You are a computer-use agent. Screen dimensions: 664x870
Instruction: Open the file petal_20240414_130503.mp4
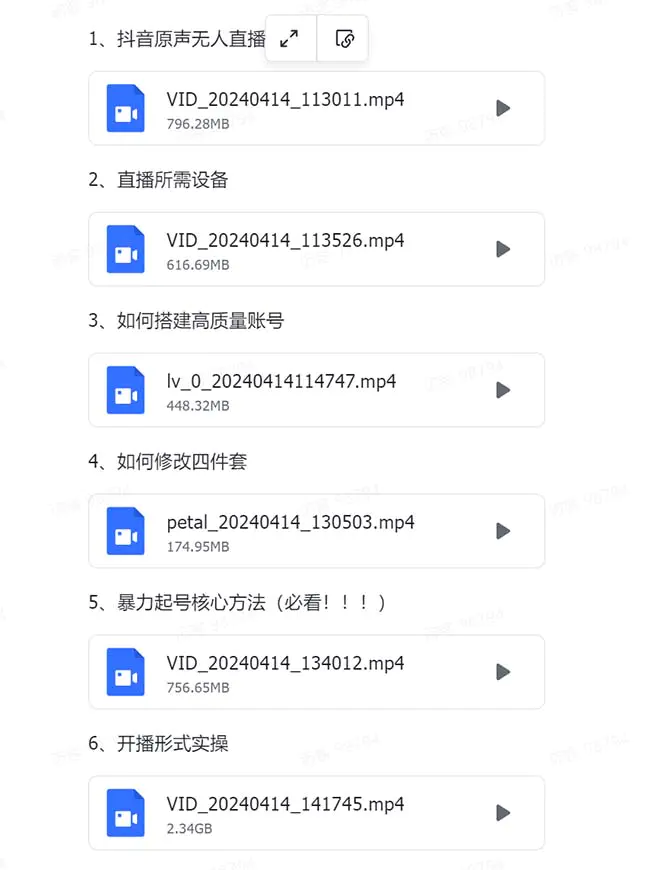click(290, 523)
